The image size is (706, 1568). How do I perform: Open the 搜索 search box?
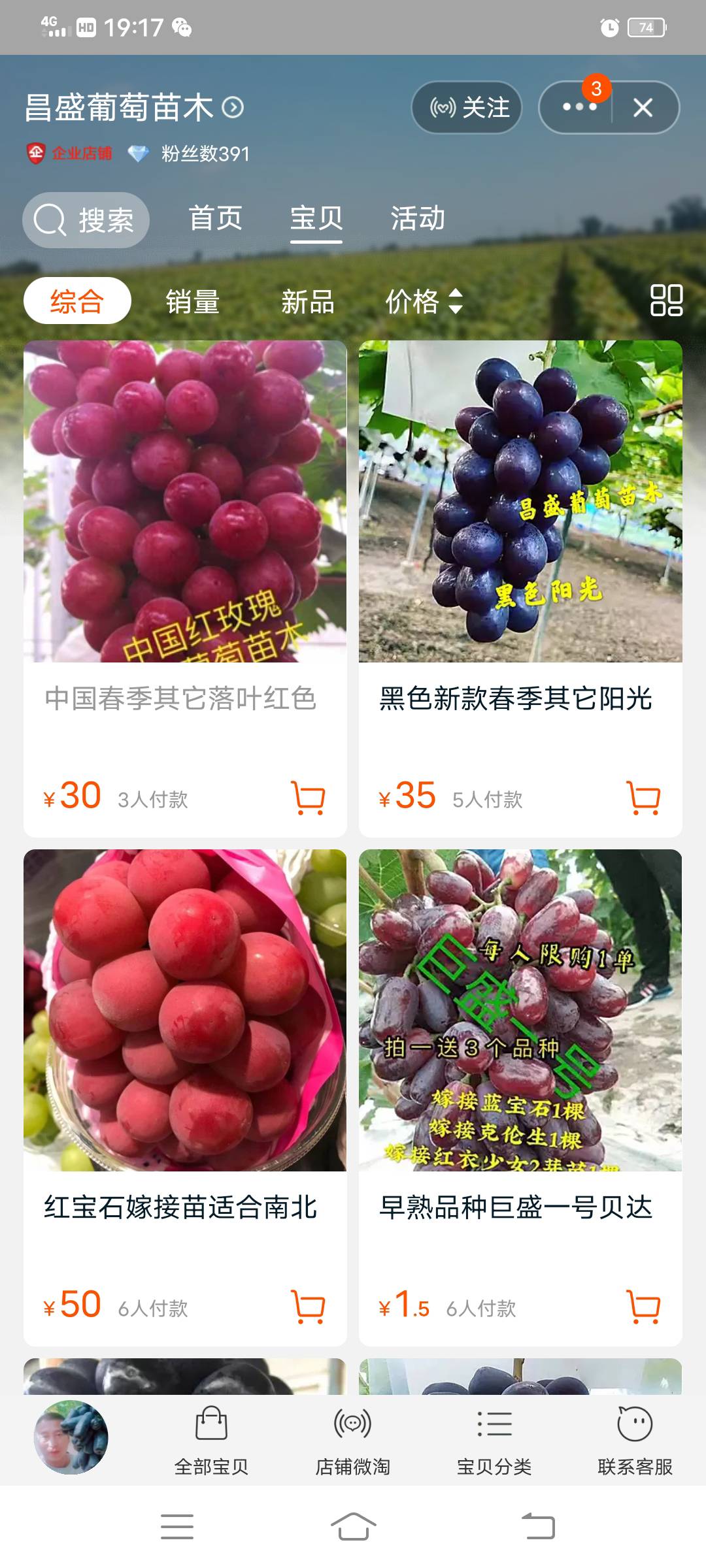[86, 220]
